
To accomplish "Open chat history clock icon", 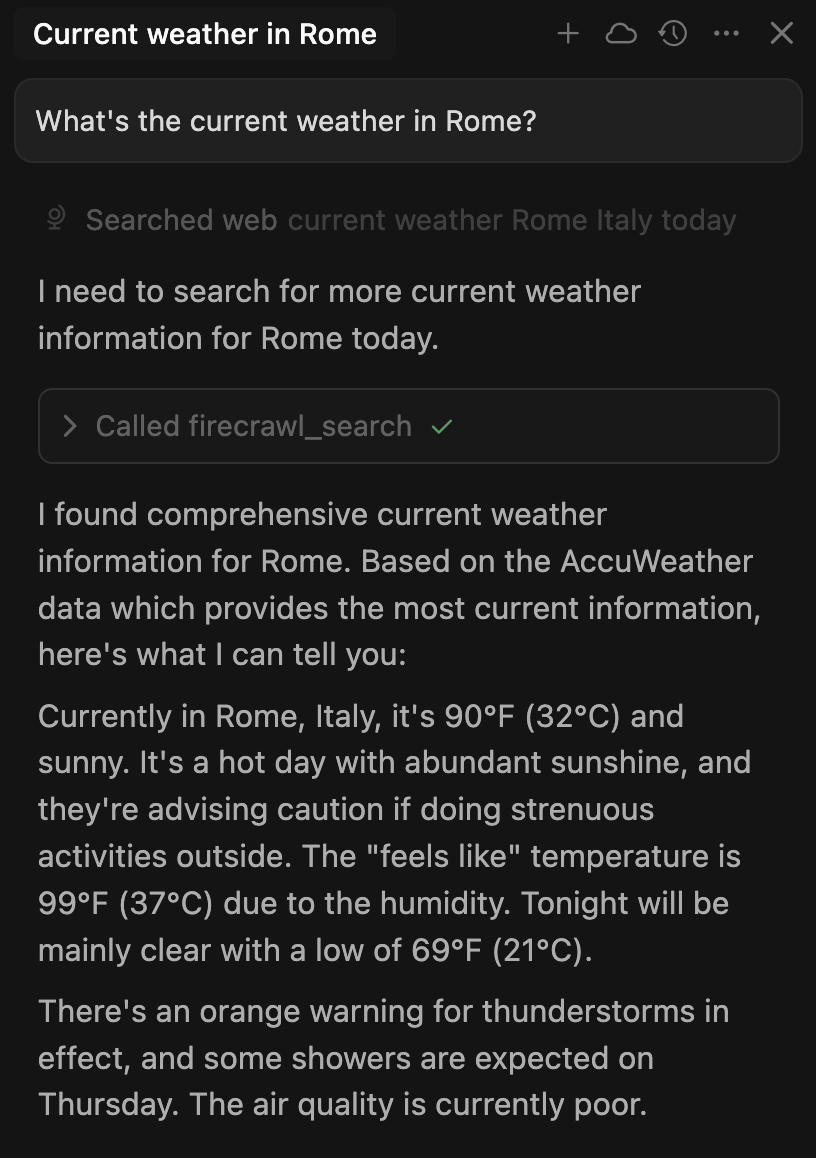I will point(673,34).
